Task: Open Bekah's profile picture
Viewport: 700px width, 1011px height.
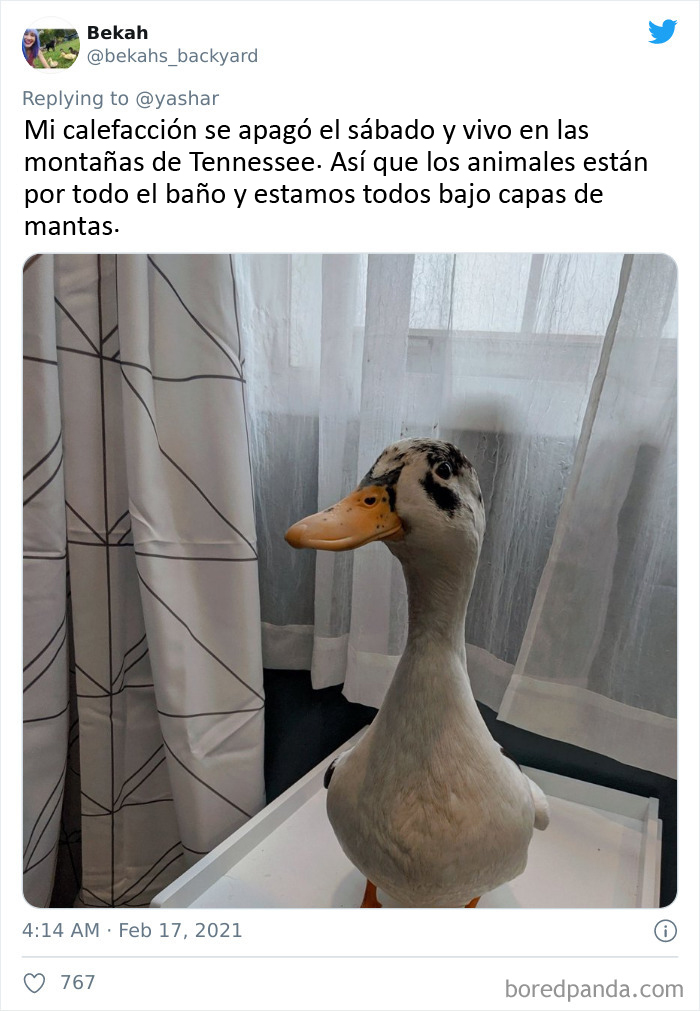Action: coord(51,45)
